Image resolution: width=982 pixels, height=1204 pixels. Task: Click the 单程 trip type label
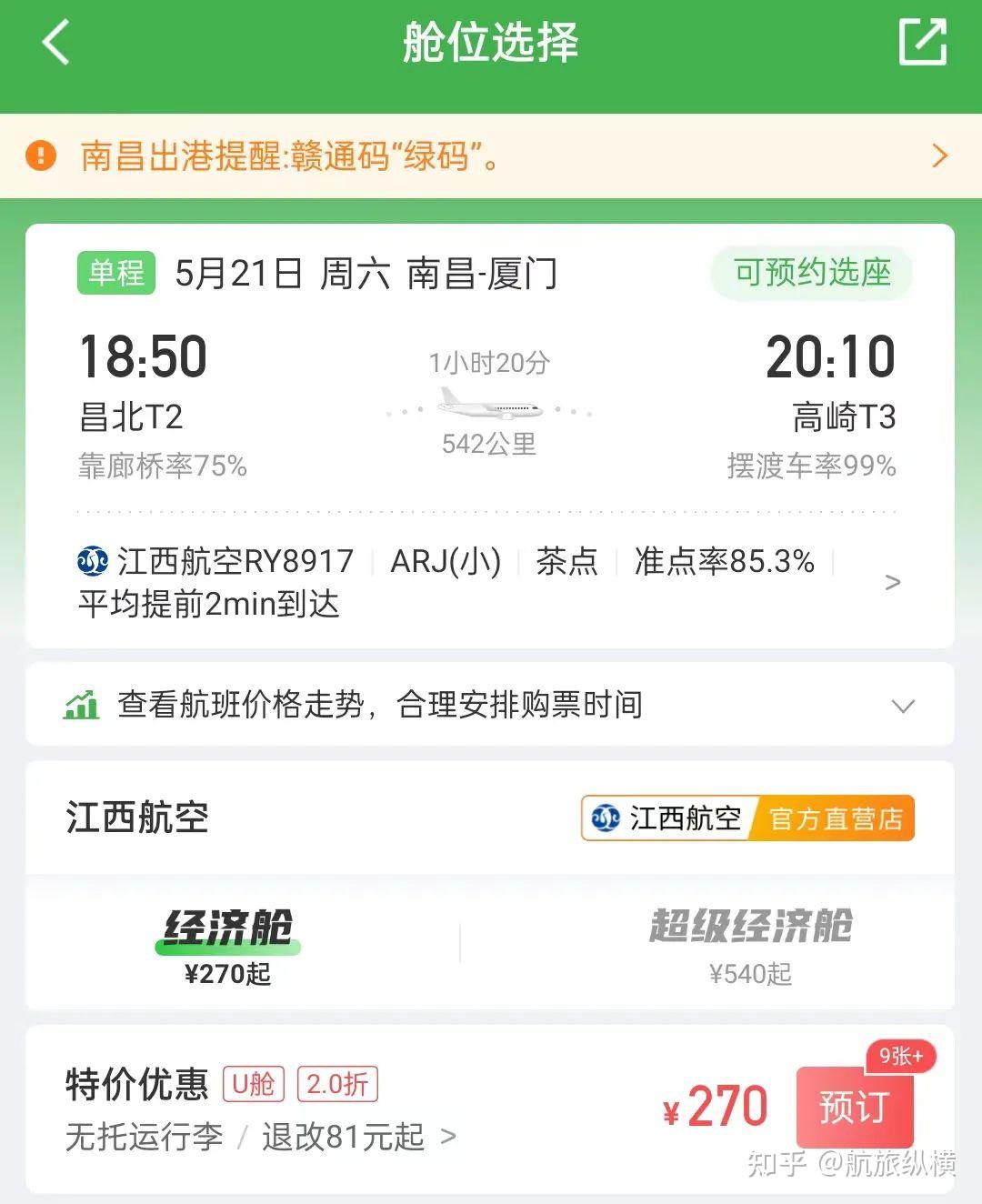point(115,273)
